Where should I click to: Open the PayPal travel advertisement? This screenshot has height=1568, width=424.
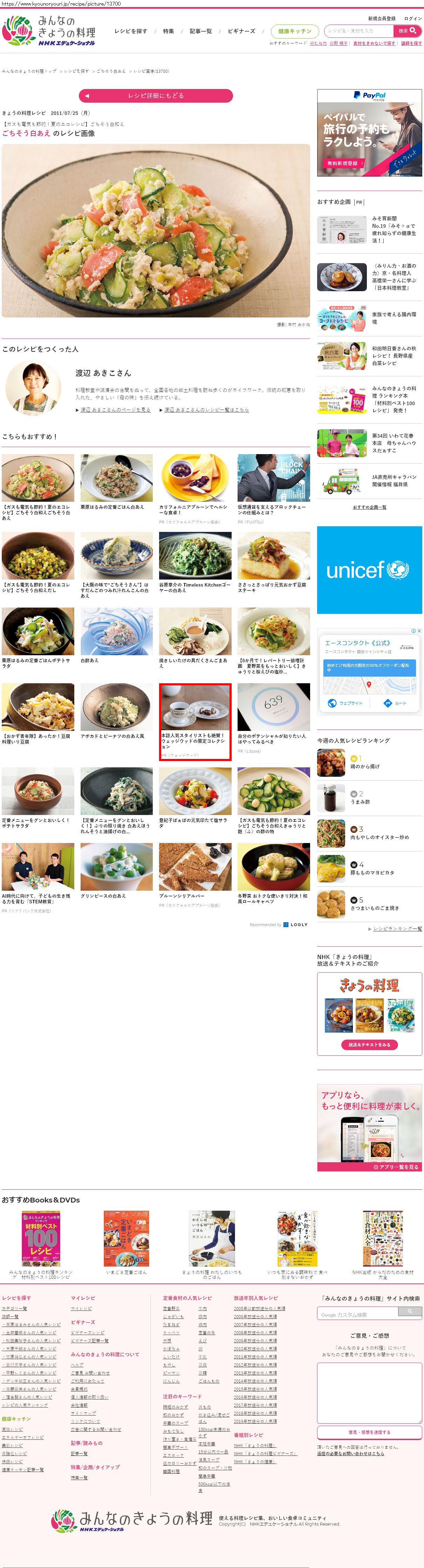(369, 133)
